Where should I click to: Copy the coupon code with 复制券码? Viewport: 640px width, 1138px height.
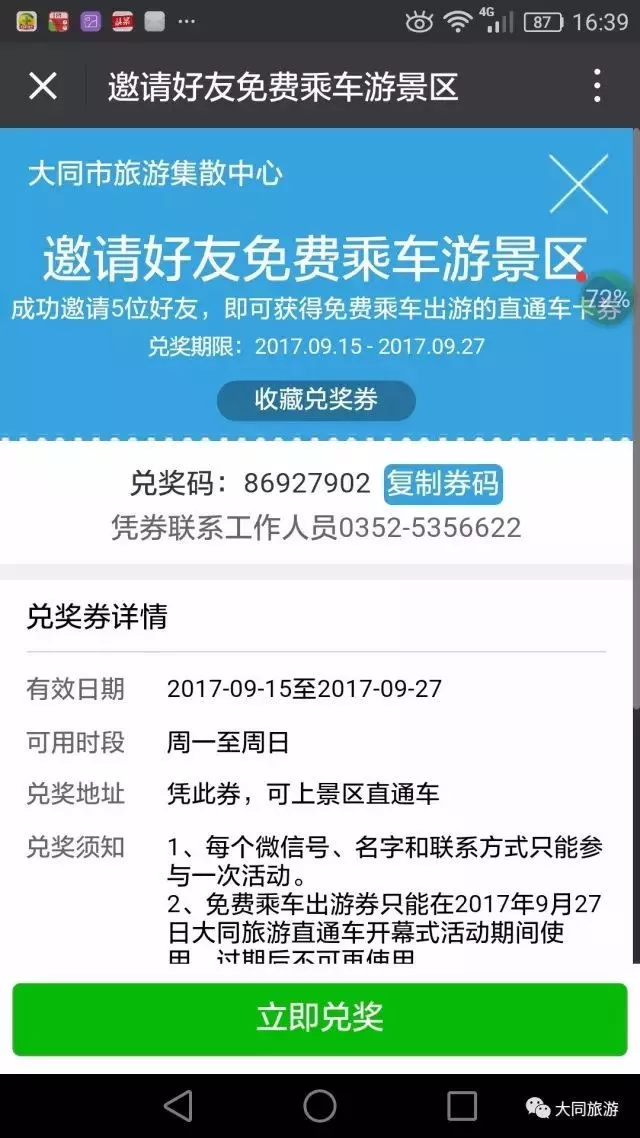pos(443,484)
